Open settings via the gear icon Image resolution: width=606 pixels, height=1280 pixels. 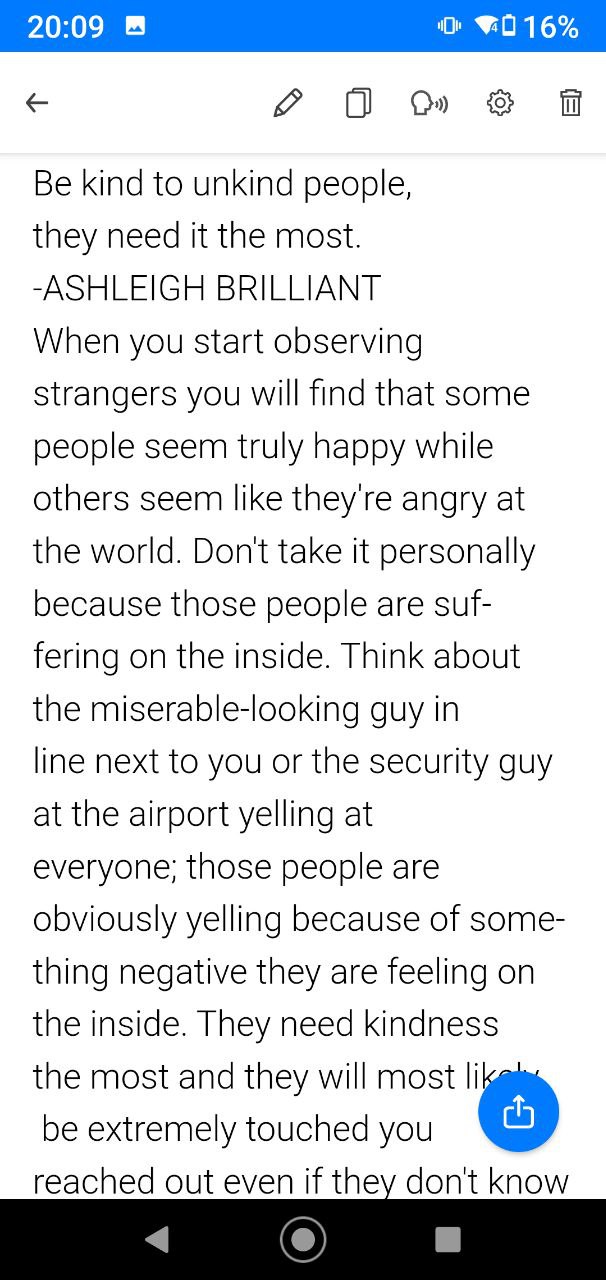(500, 103)
